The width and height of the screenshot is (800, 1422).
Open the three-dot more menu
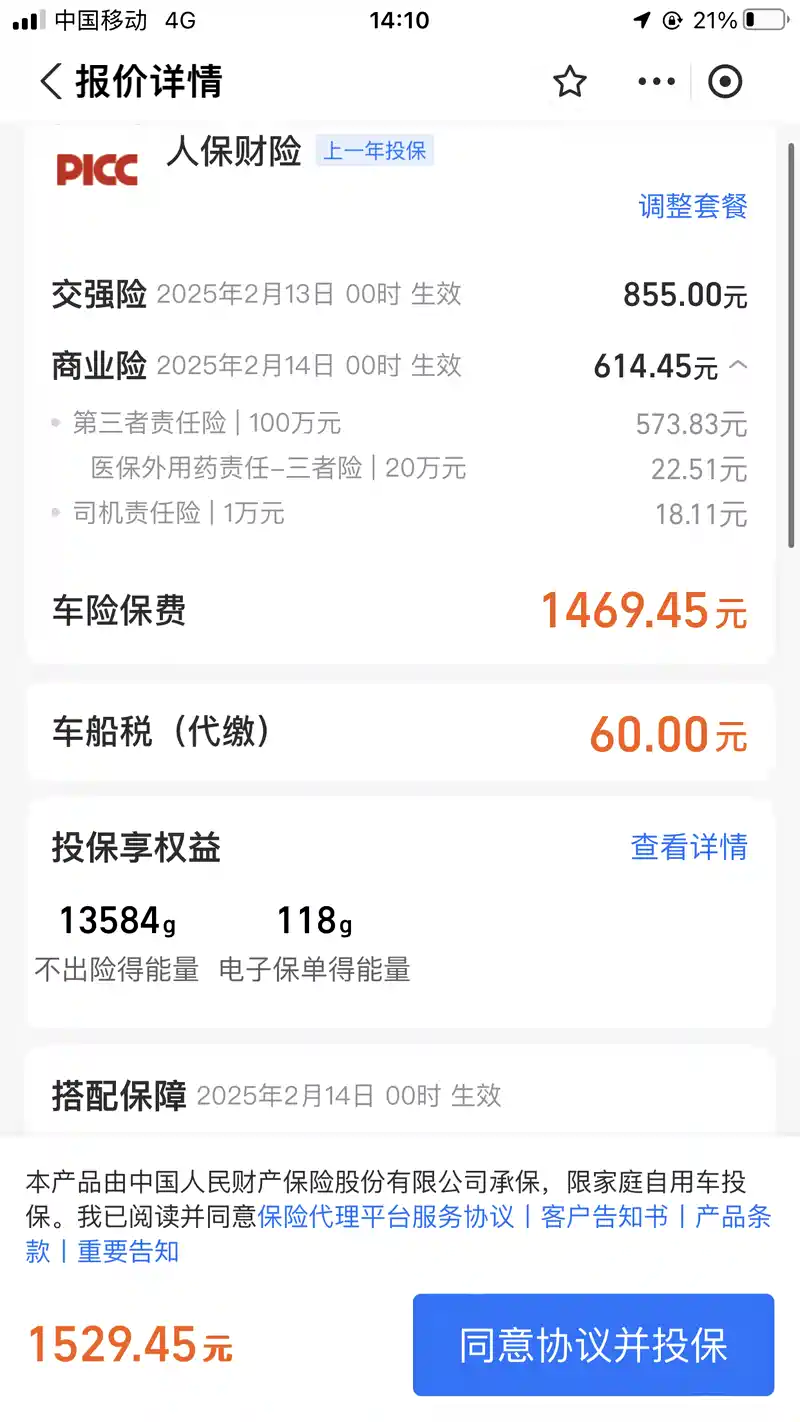tap(656, 81)
